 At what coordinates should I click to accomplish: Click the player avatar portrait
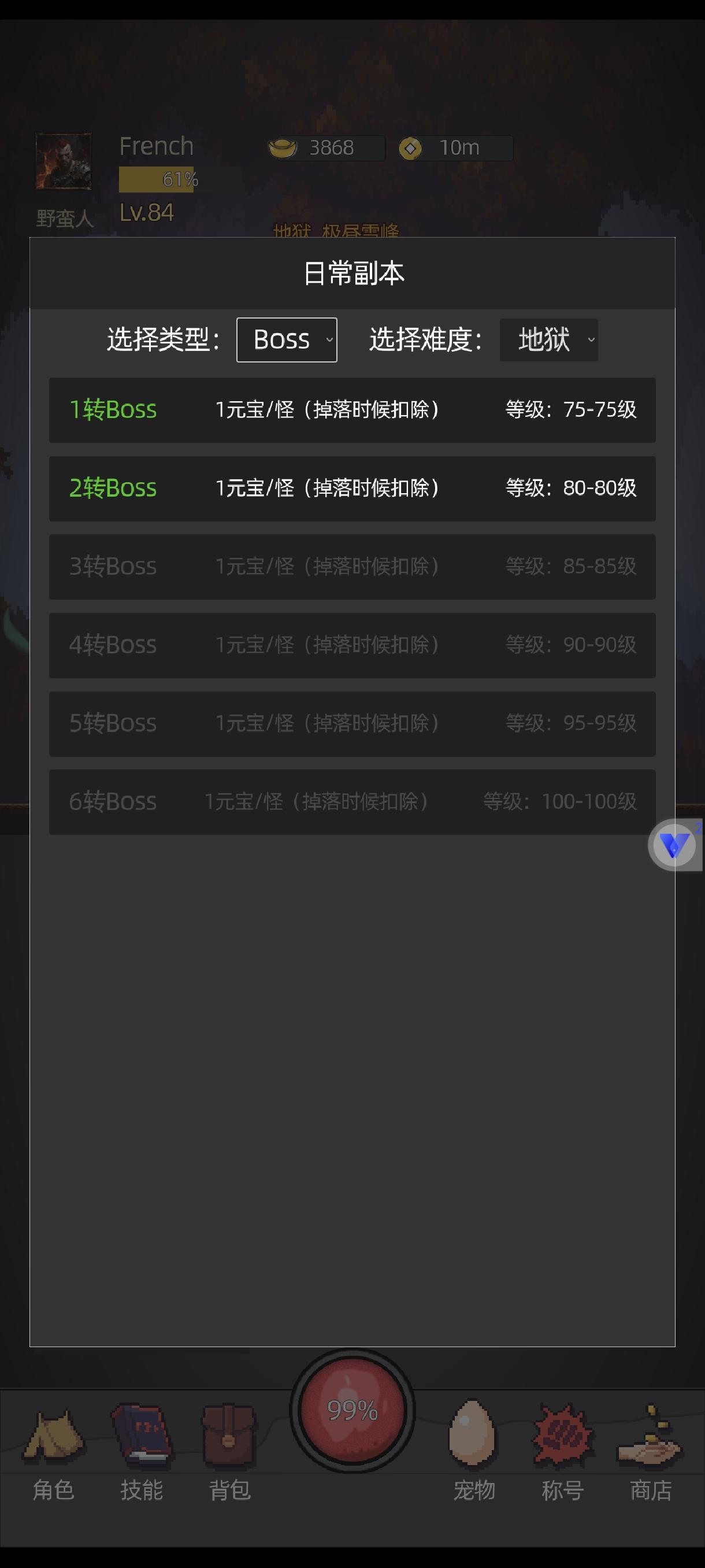point(64,162)
